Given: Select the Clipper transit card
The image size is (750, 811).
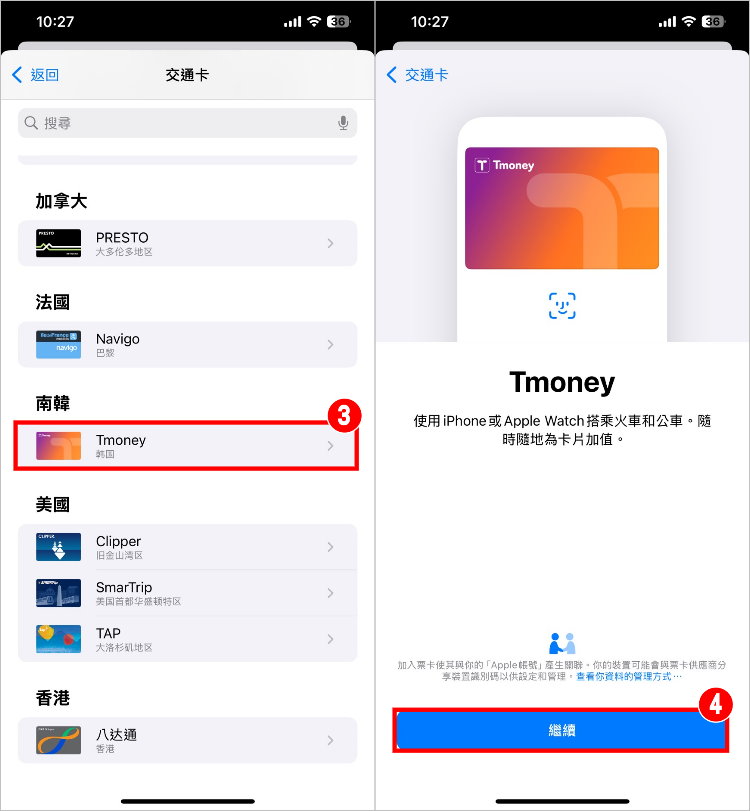Looking at the screenshot, I should [187, 547].
